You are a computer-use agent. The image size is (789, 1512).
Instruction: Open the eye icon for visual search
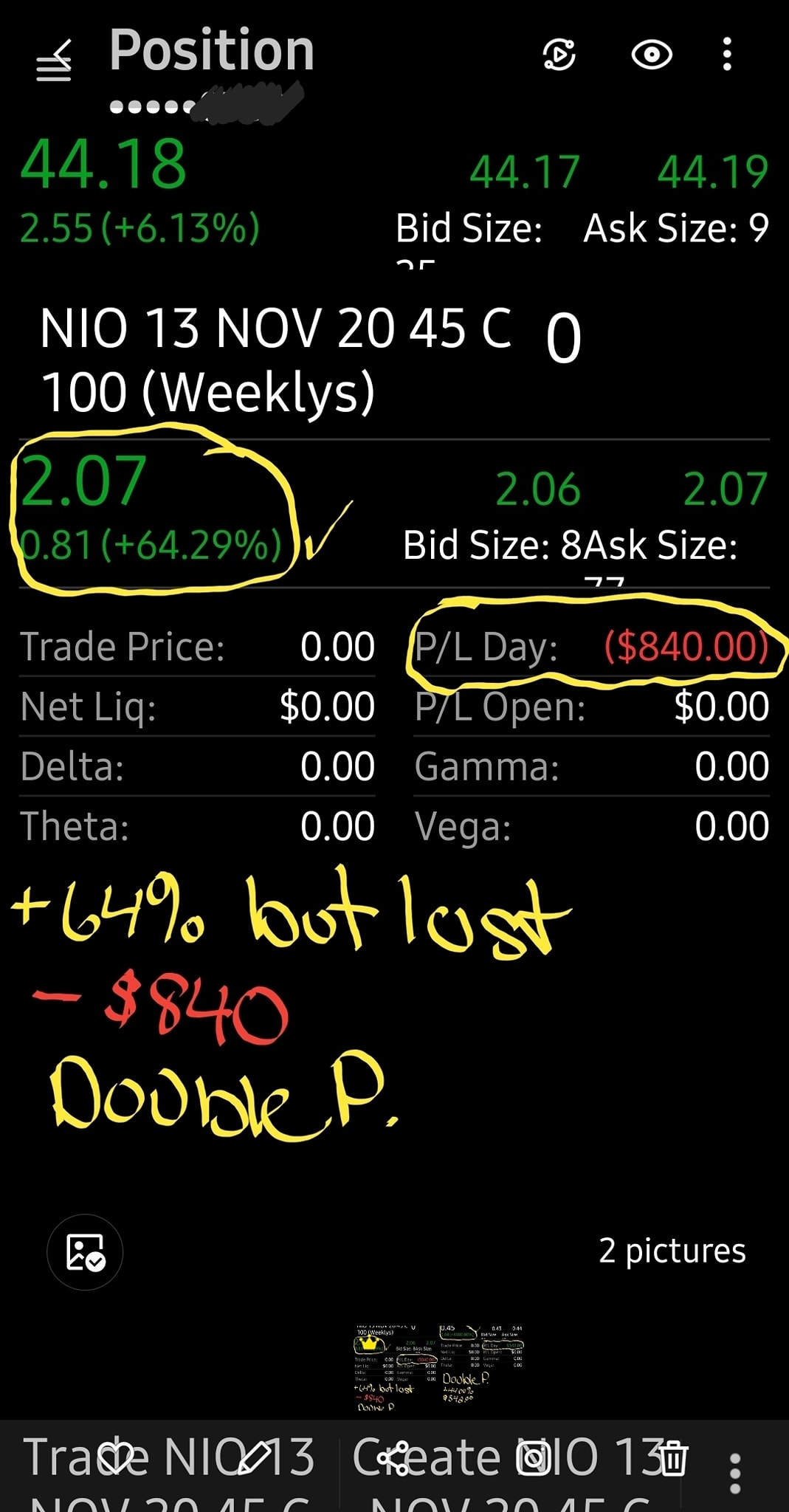652,55
